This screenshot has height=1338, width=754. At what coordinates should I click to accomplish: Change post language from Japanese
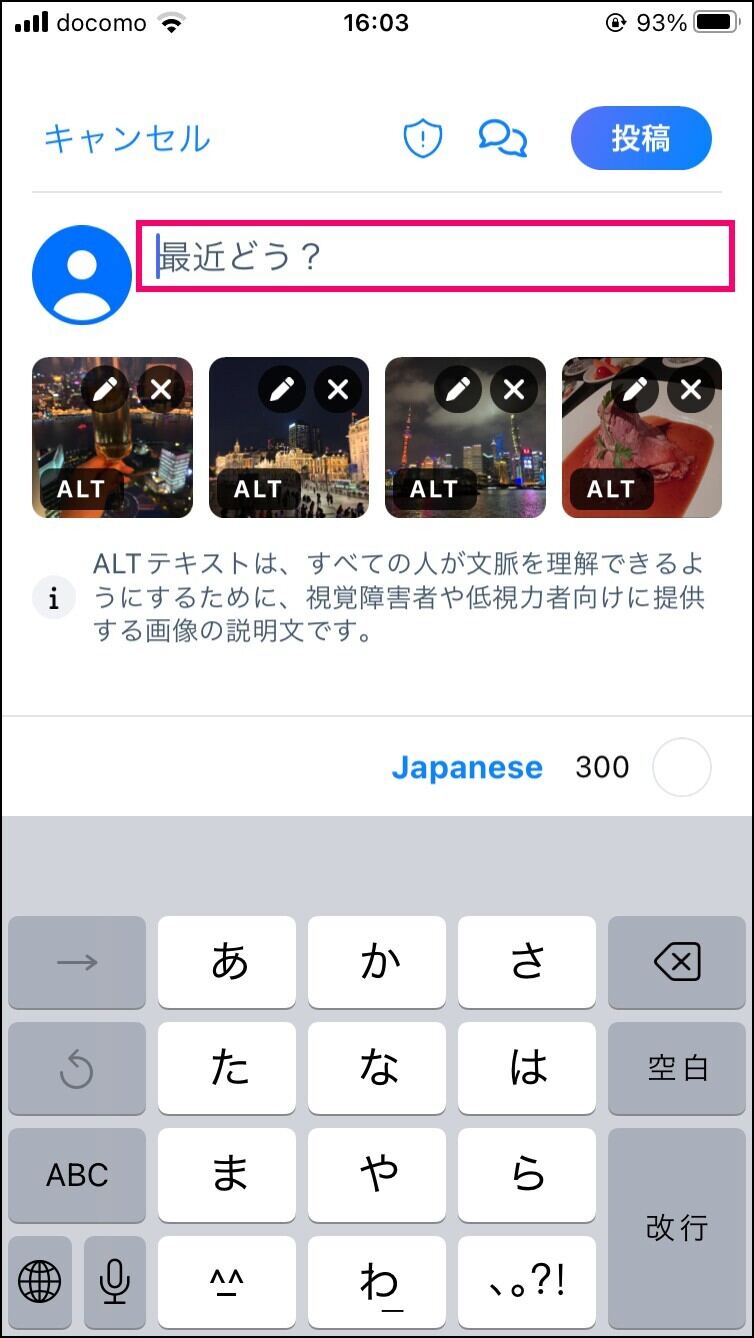(x=467, y=767)
